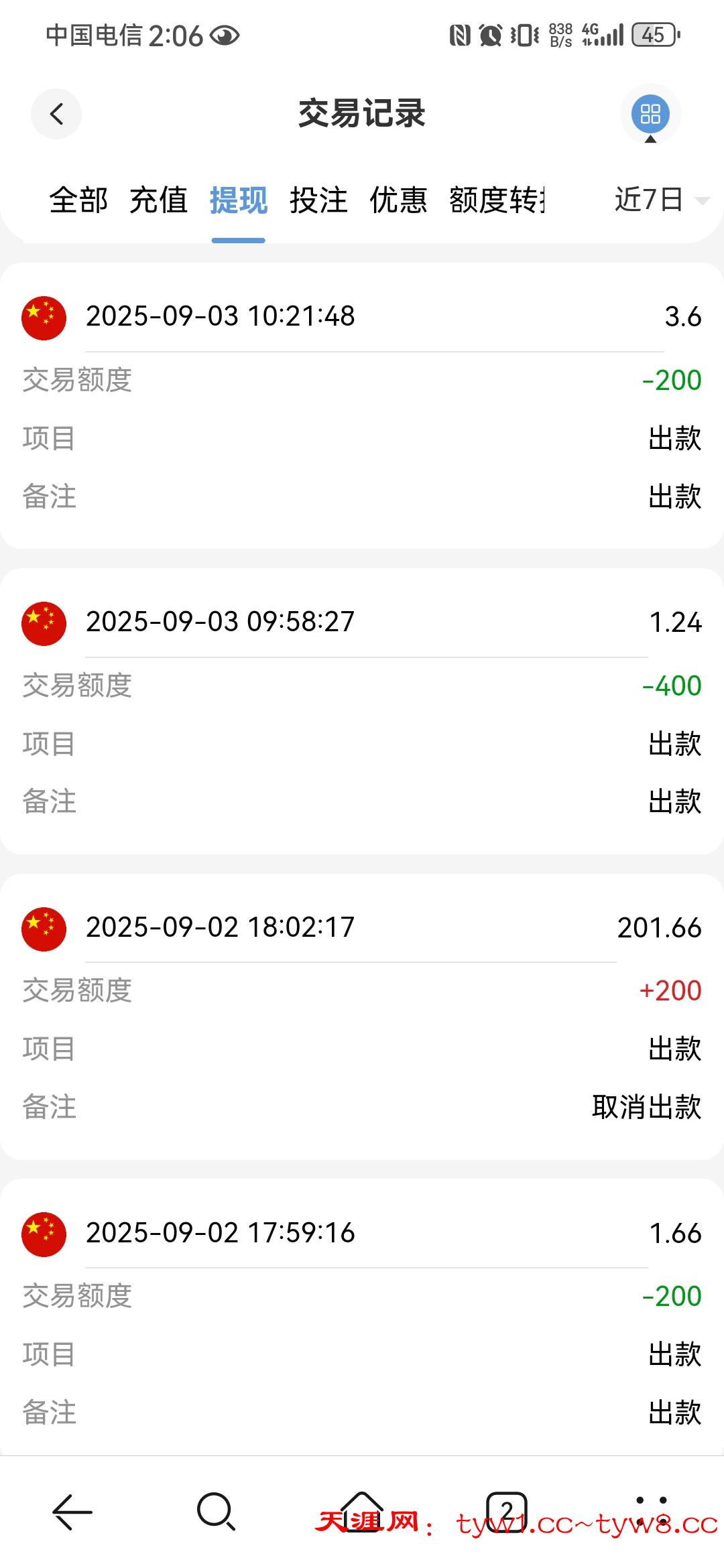Show the 优惠 records tab

pos(398,200)
